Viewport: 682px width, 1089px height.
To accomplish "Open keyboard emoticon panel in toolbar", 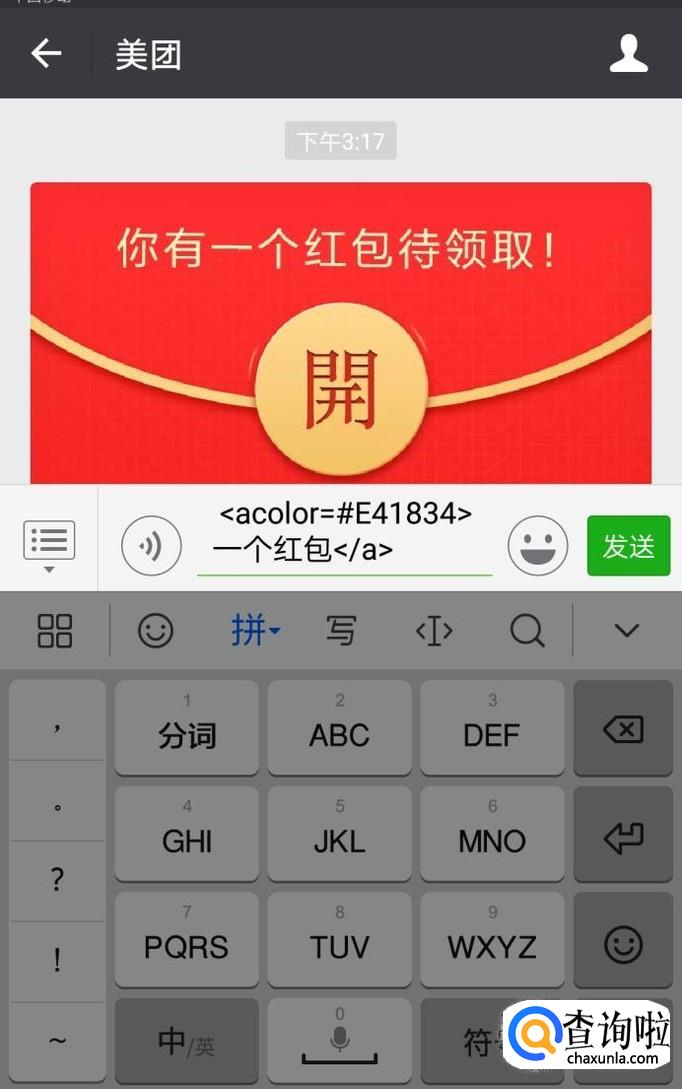I will pos(155,630).
